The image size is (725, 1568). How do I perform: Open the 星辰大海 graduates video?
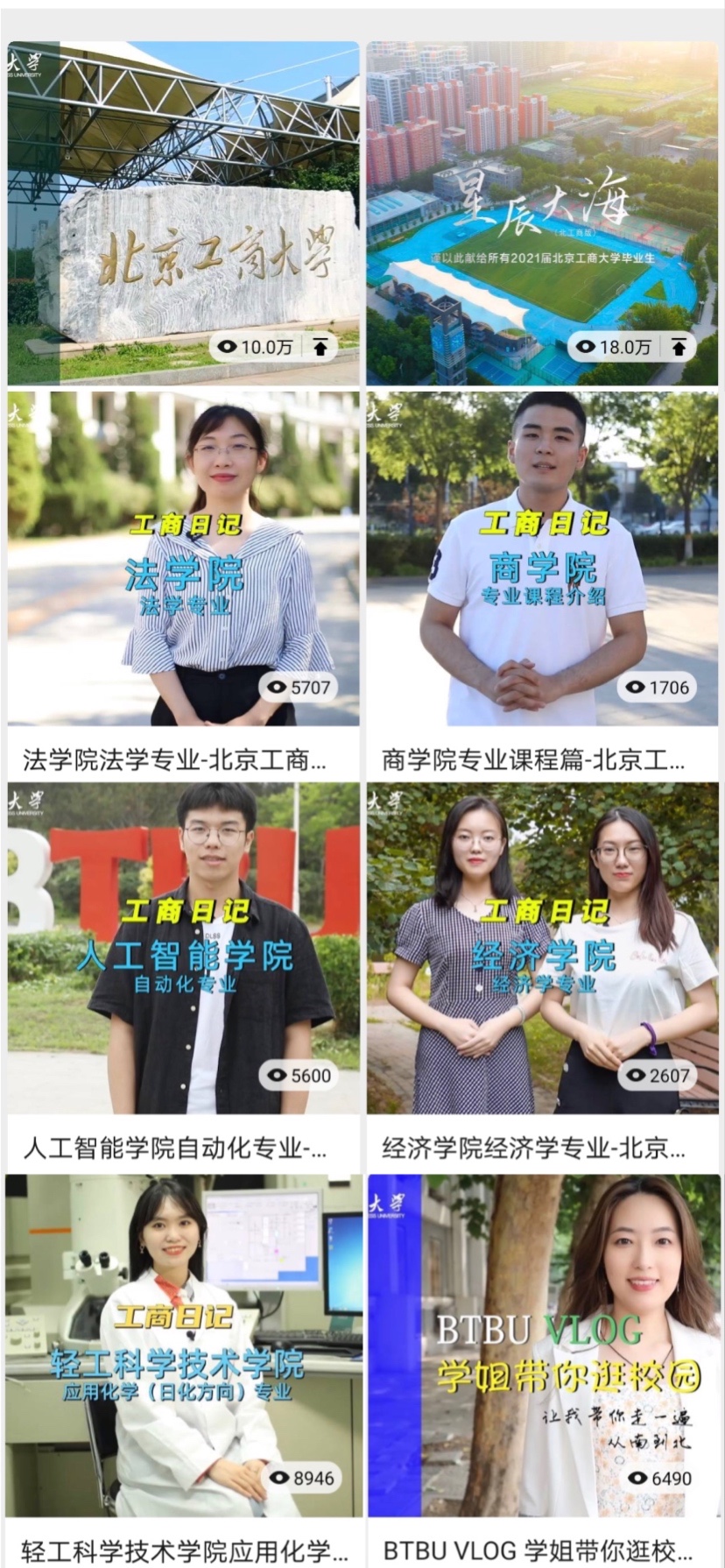[x=542, y=213]
